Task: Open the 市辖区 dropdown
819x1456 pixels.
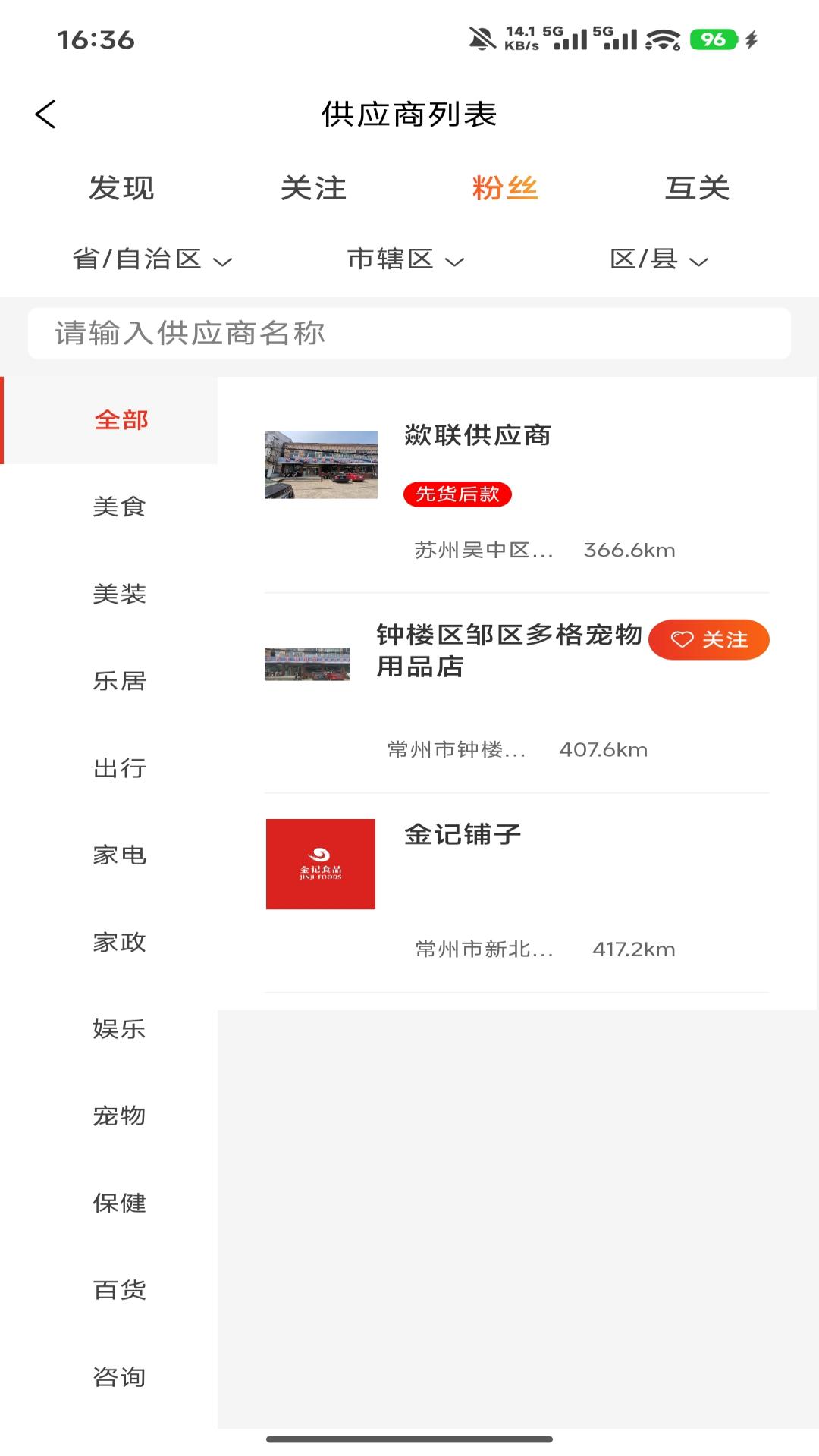Action: 406,259
